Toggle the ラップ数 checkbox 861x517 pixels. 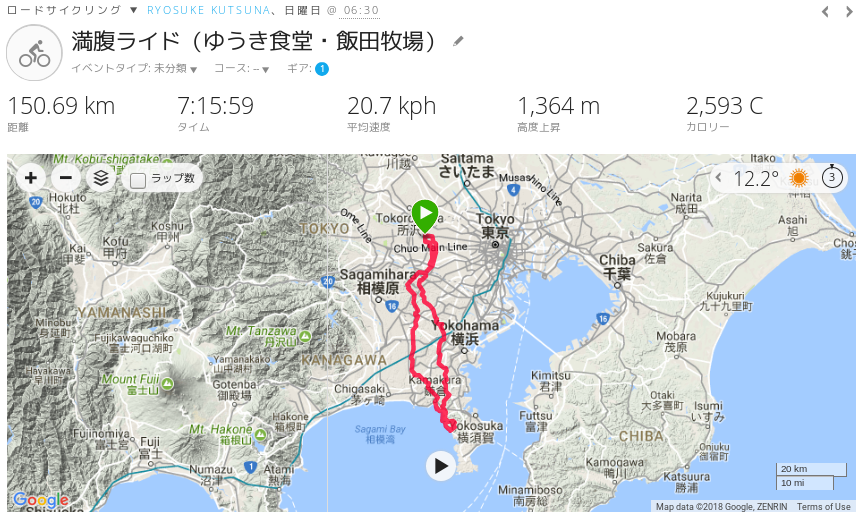click(x=139, y=180)
